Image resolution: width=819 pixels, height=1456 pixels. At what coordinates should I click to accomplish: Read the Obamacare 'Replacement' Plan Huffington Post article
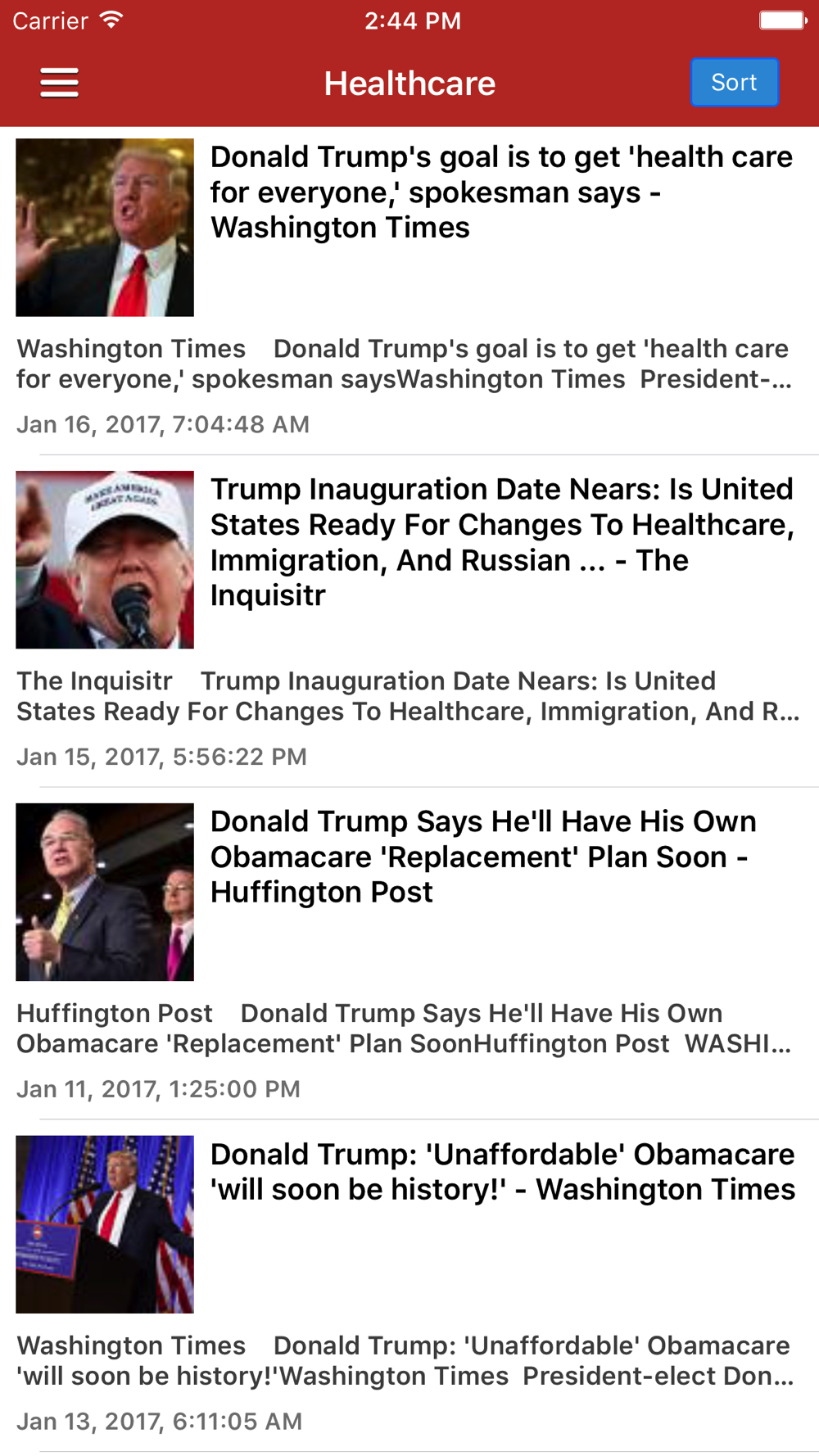(409, 954)
